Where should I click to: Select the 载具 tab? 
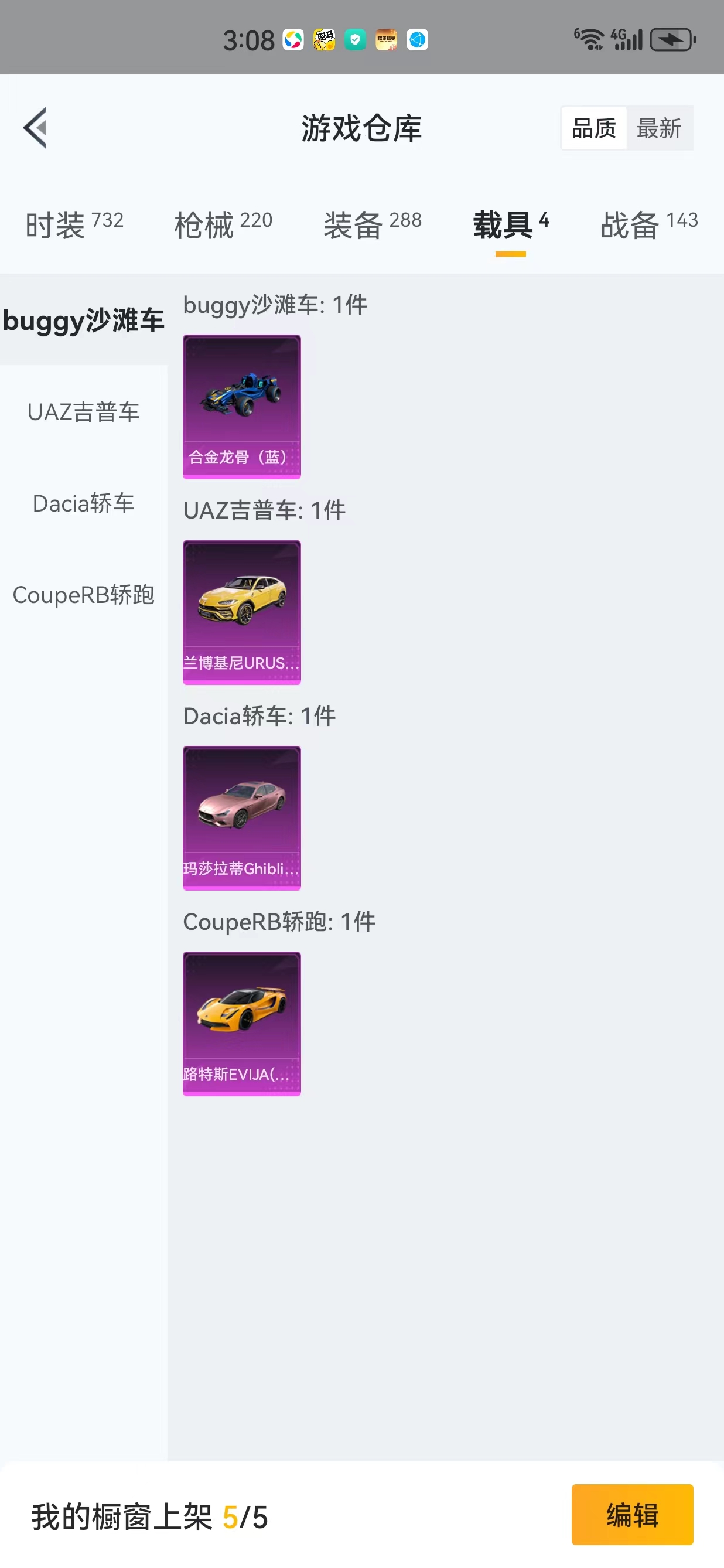[x=511, y=224]
